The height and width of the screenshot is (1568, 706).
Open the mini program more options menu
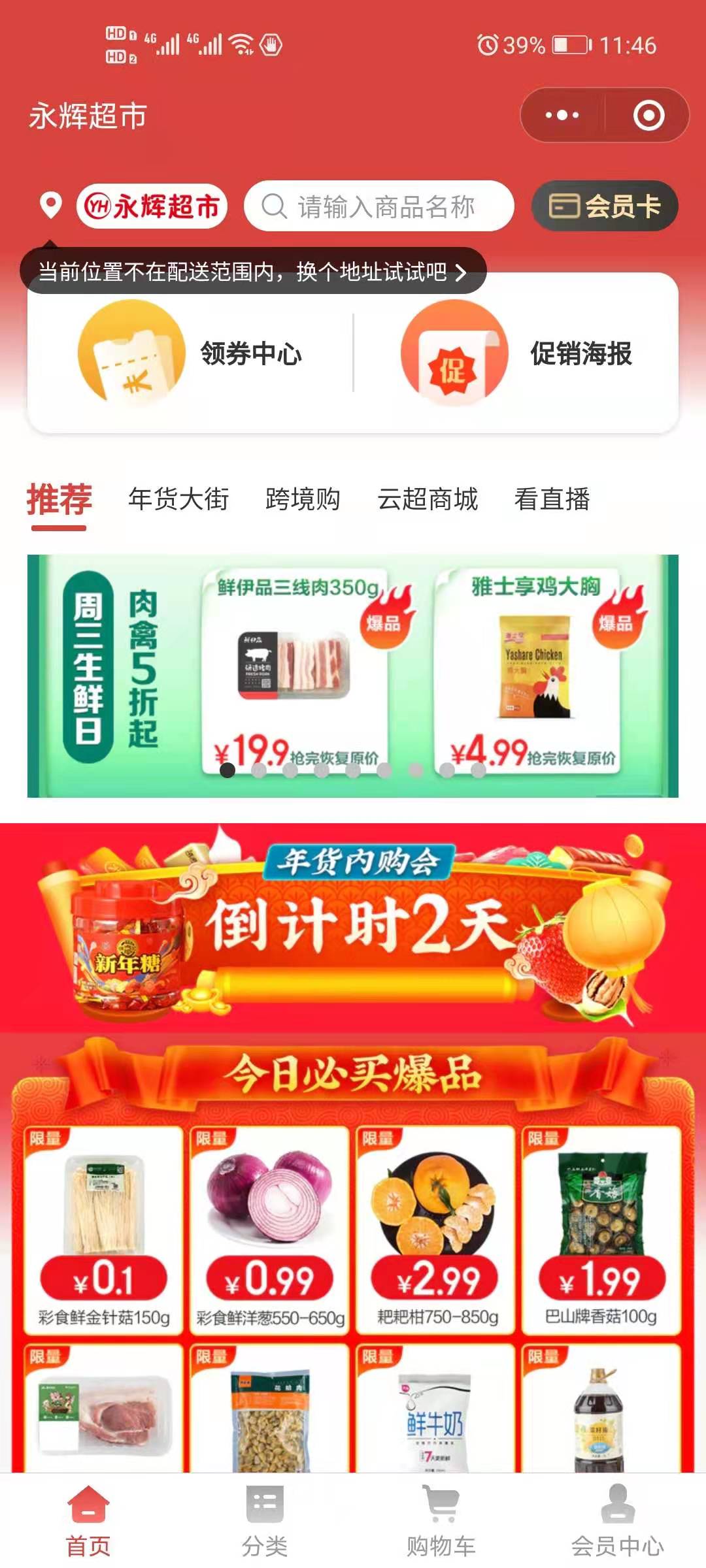562,116
